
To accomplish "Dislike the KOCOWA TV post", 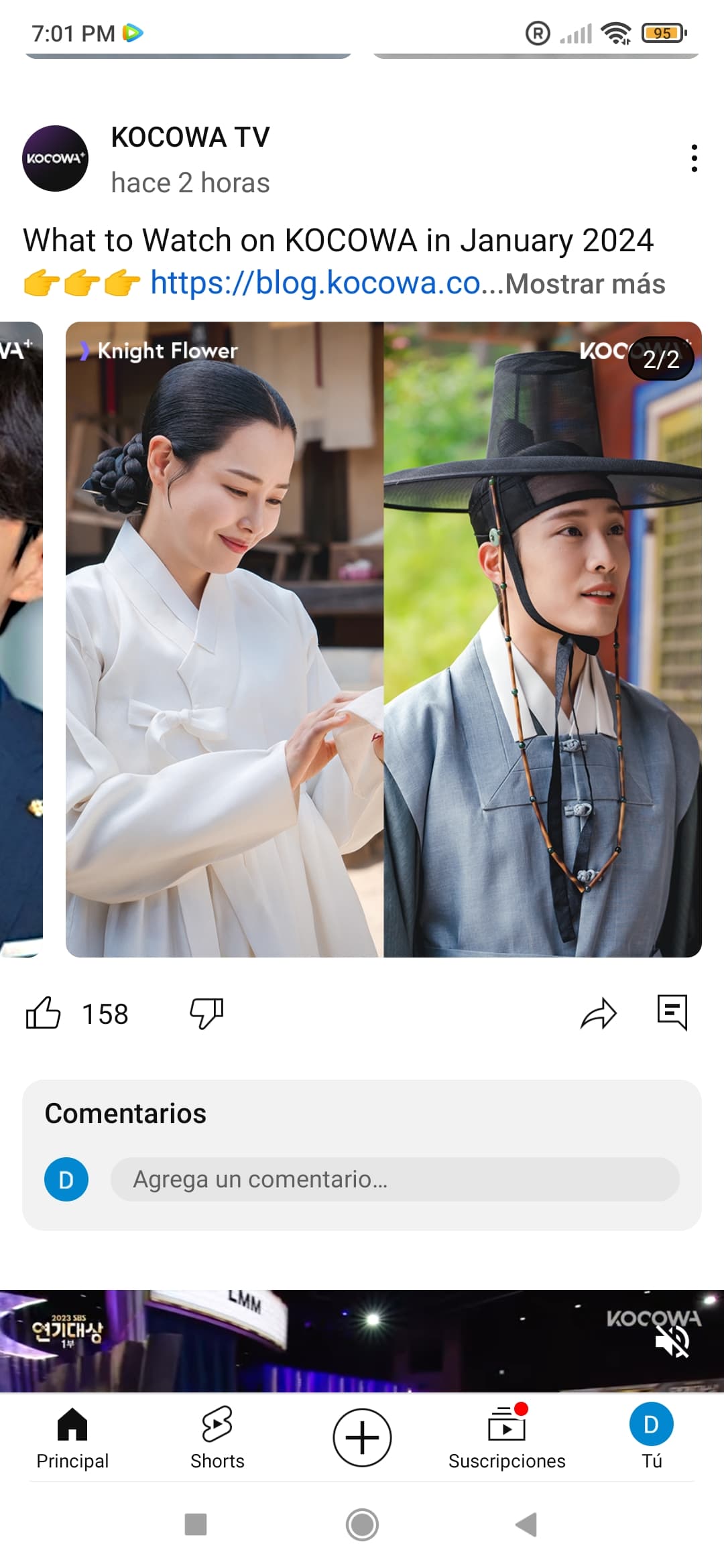I will [206, 1013].
